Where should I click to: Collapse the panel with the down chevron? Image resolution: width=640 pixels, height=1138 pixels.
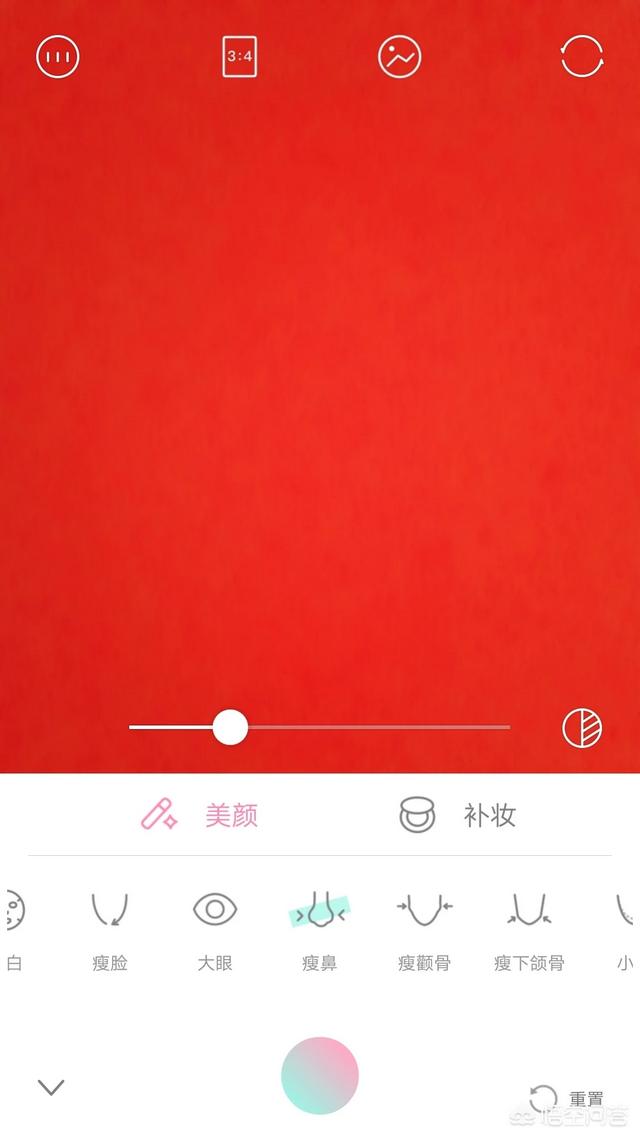[51, 1086]
